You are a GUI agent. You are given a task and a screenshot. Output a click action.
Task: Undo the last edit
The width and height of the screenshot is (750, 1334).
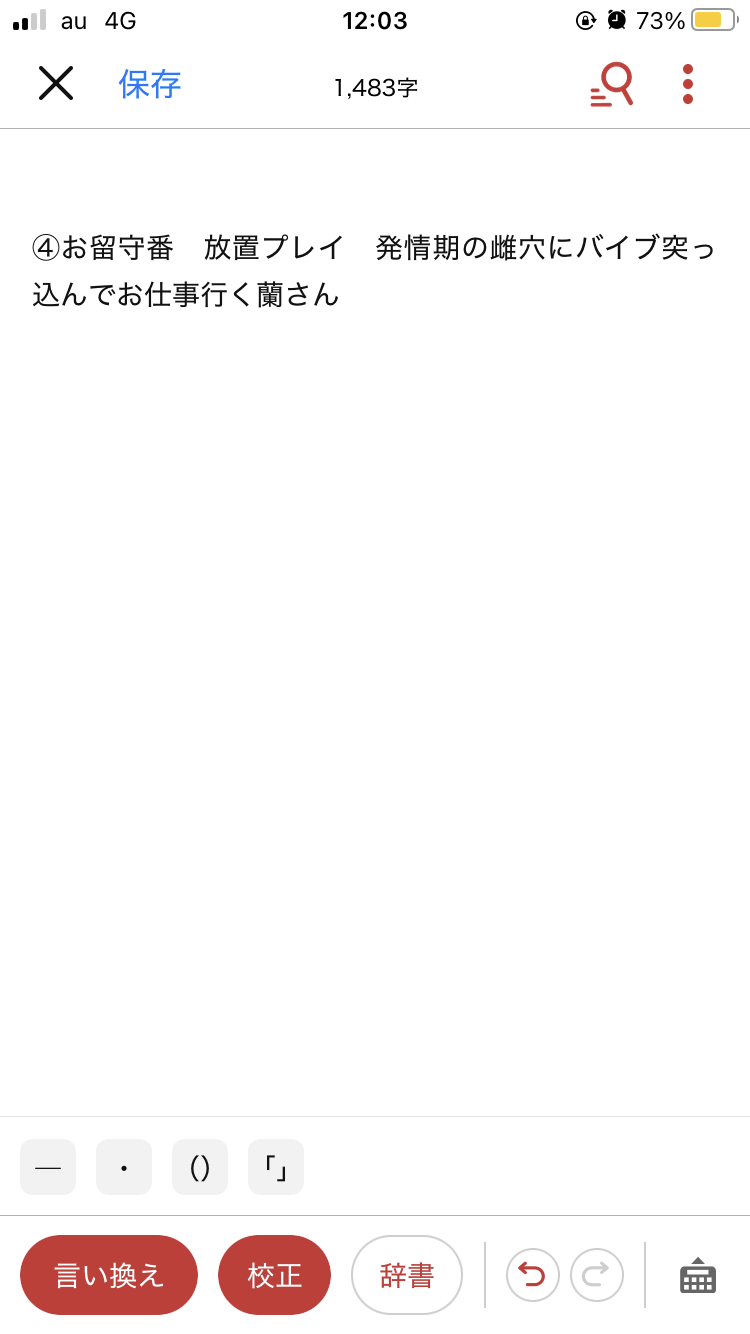coord(533,1275)
